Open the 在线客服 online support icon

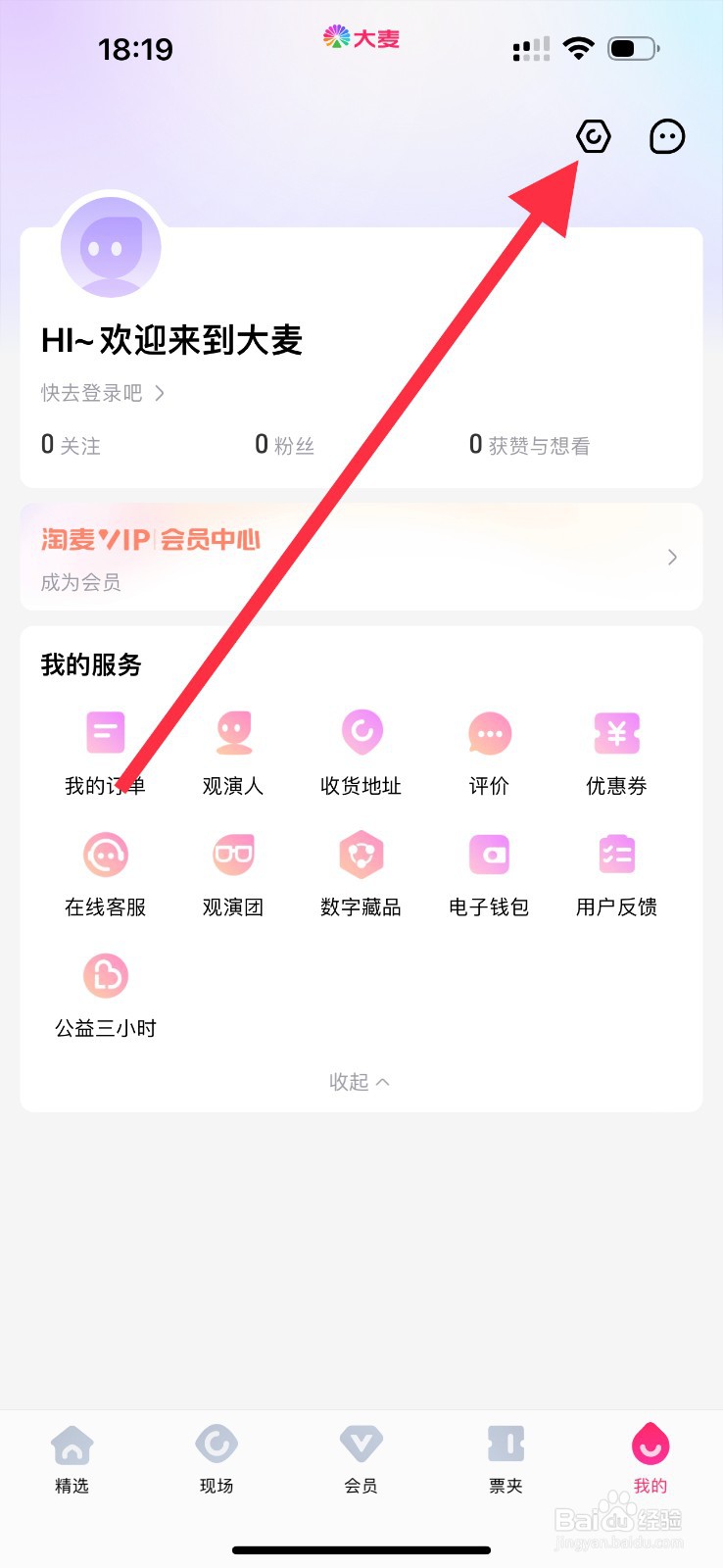pos(104,854)
